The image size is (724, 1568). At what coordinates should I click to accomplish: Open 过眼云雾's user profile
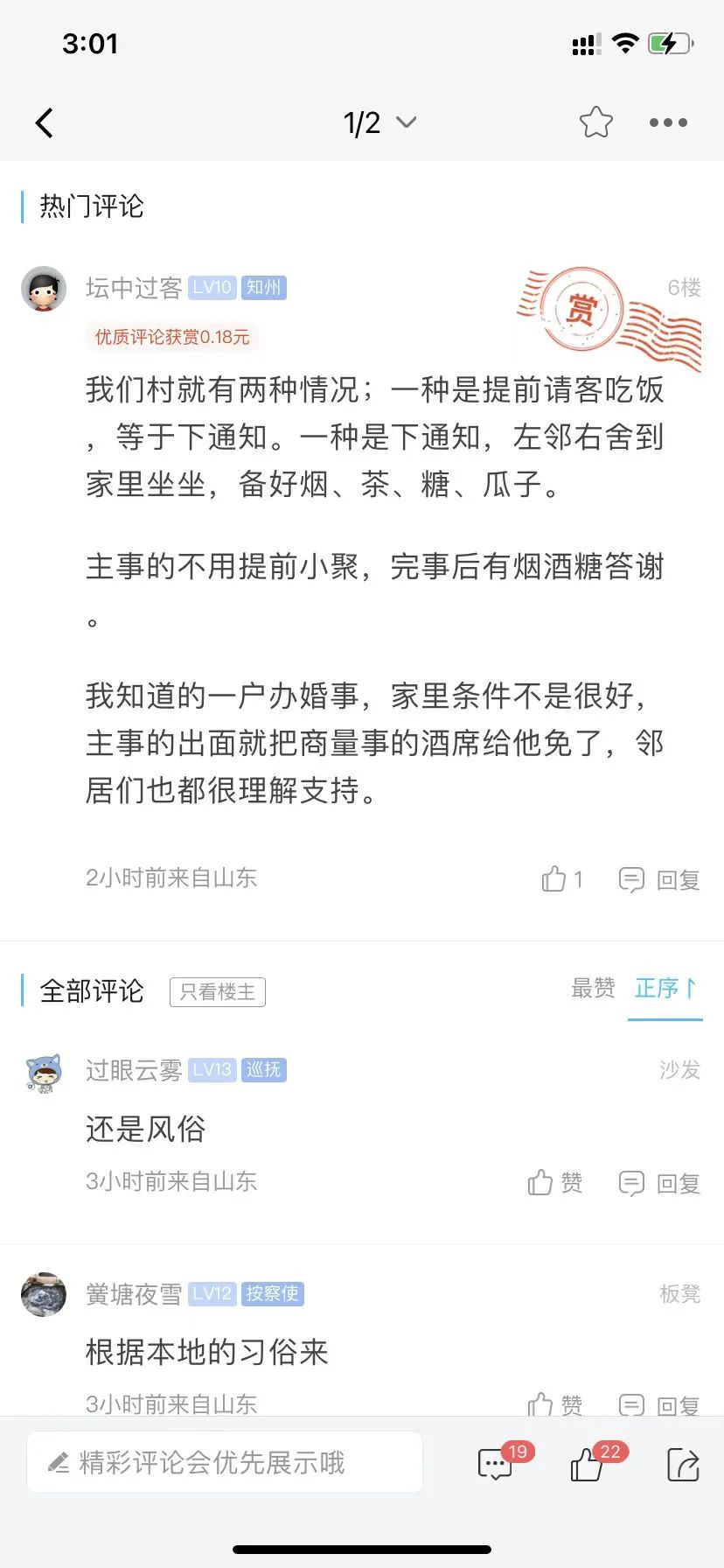point(44,1073)
